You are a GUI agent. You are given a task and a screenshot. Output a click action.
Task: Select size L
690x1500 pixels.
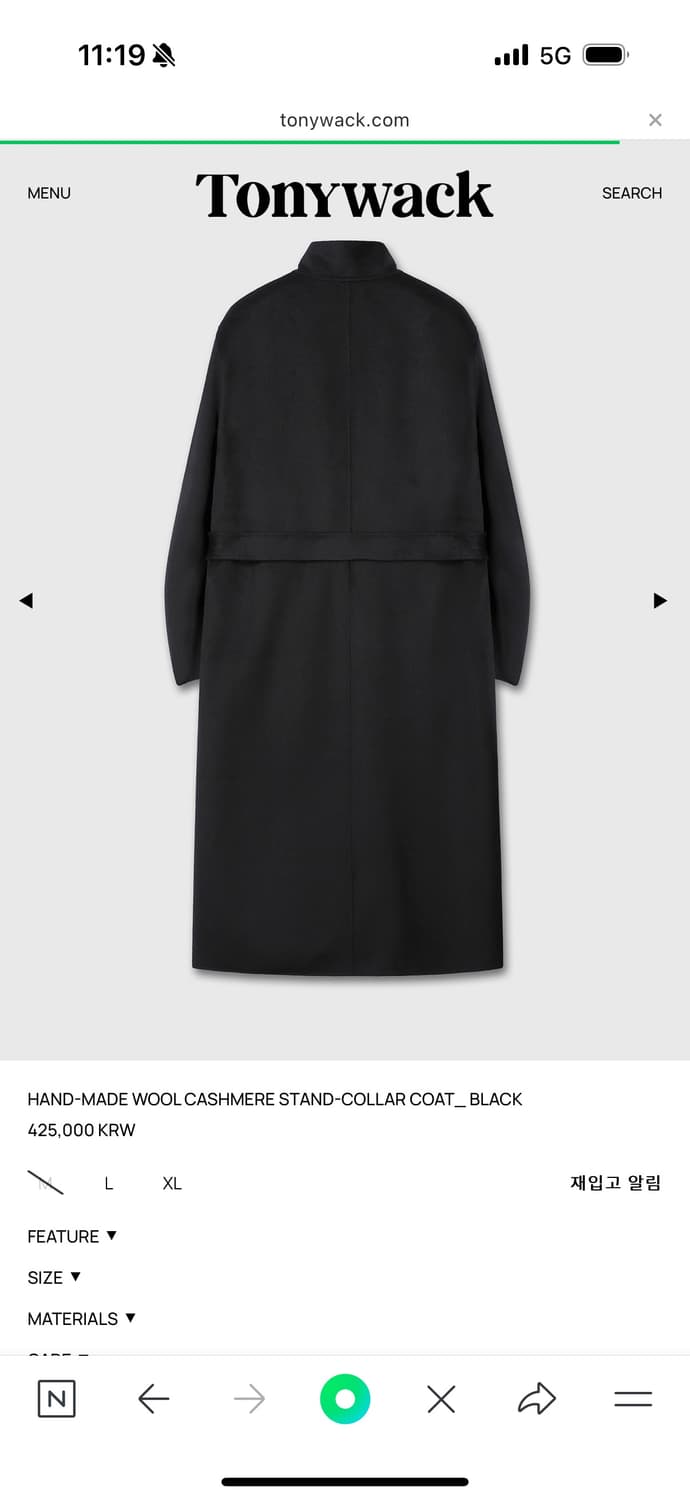click(109, 1183)
